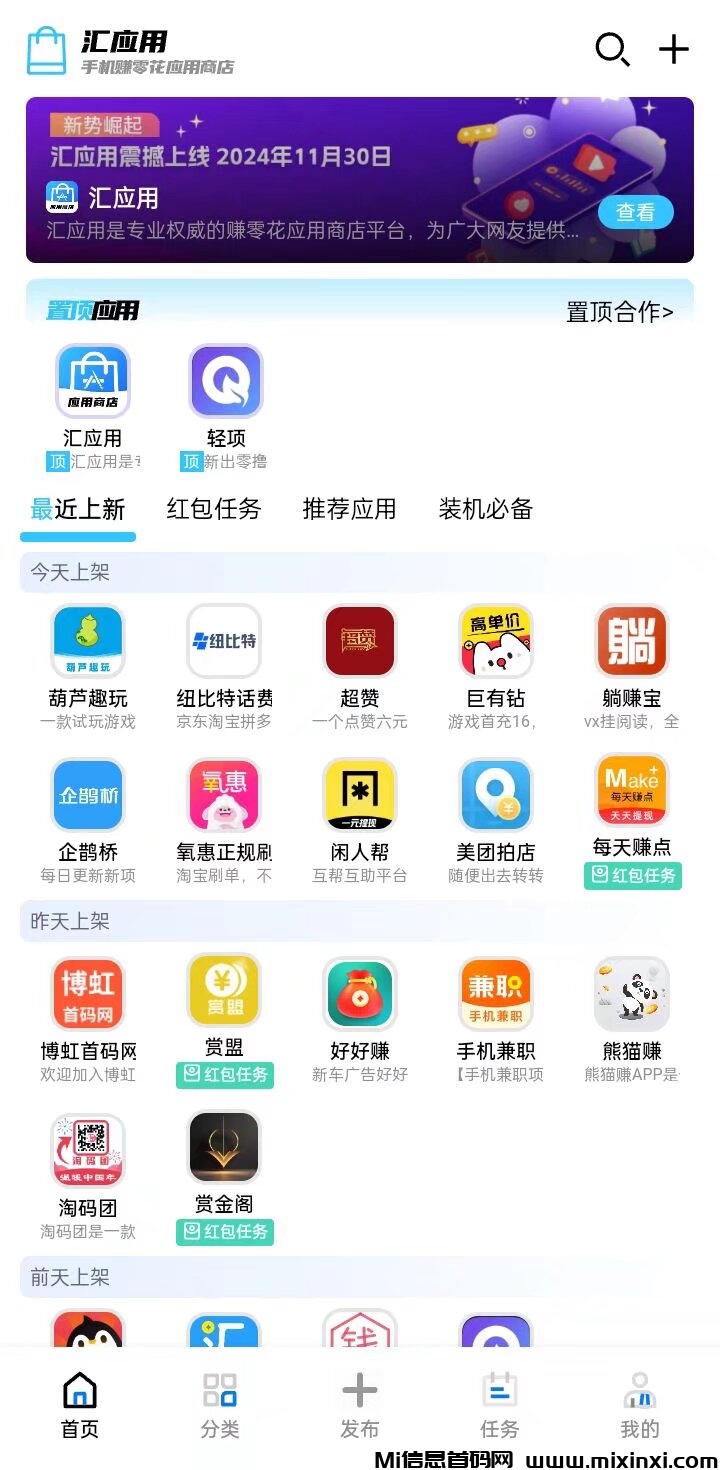The image size is (720, 1470).
Task: Open the 置顶合作 link
Action: click(x=617, y=311)
